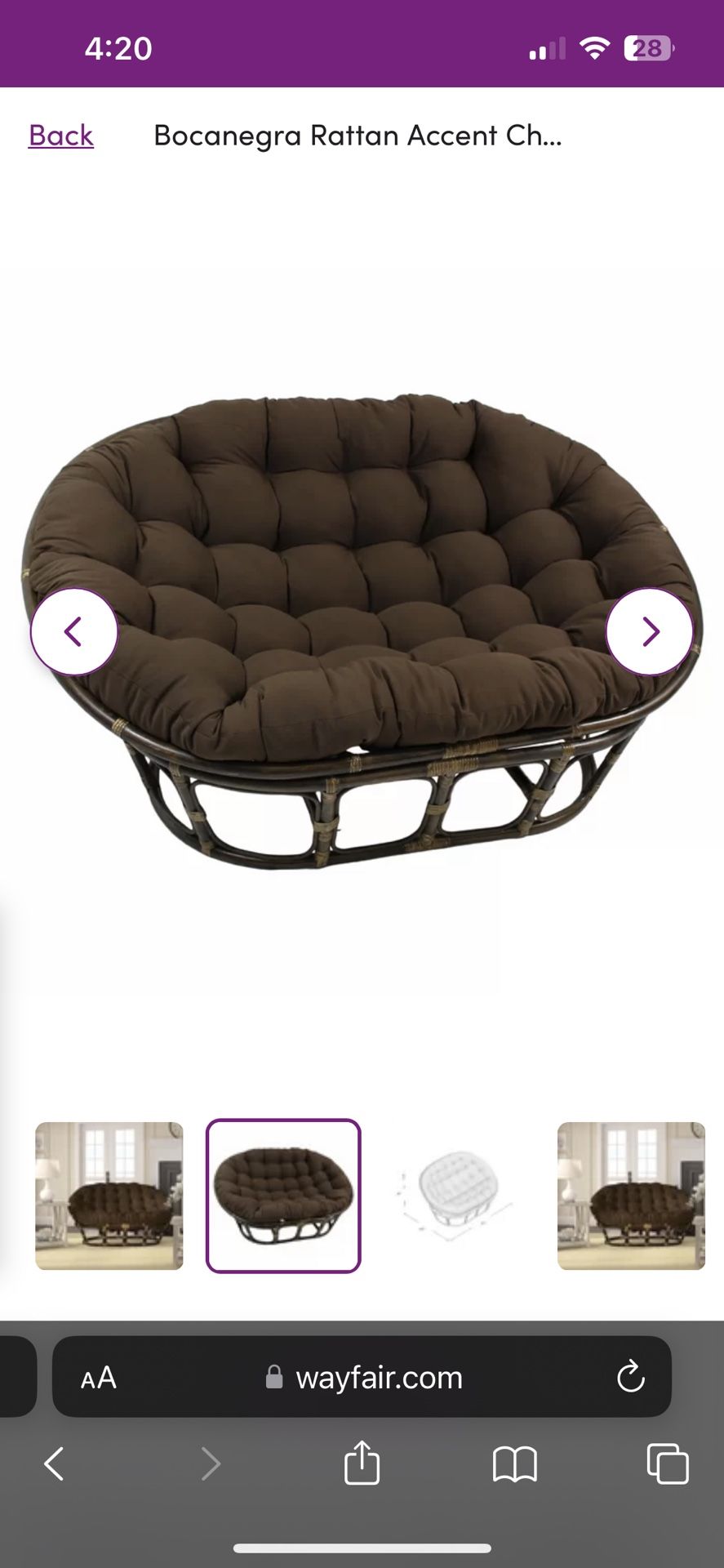Advance to the next product image
The width and height of the screenshot is (724, 1568).
coord(650,632)
